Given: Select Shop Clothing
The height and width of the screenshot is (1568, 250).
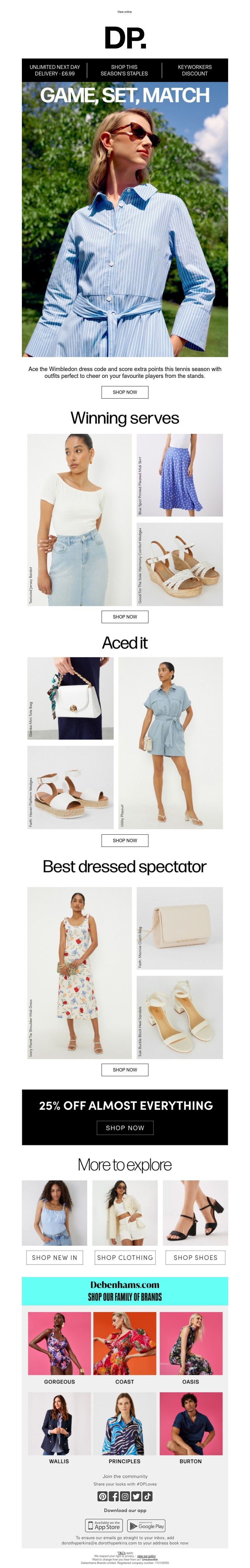Looking at the screenshot, I should point(125,1258).
